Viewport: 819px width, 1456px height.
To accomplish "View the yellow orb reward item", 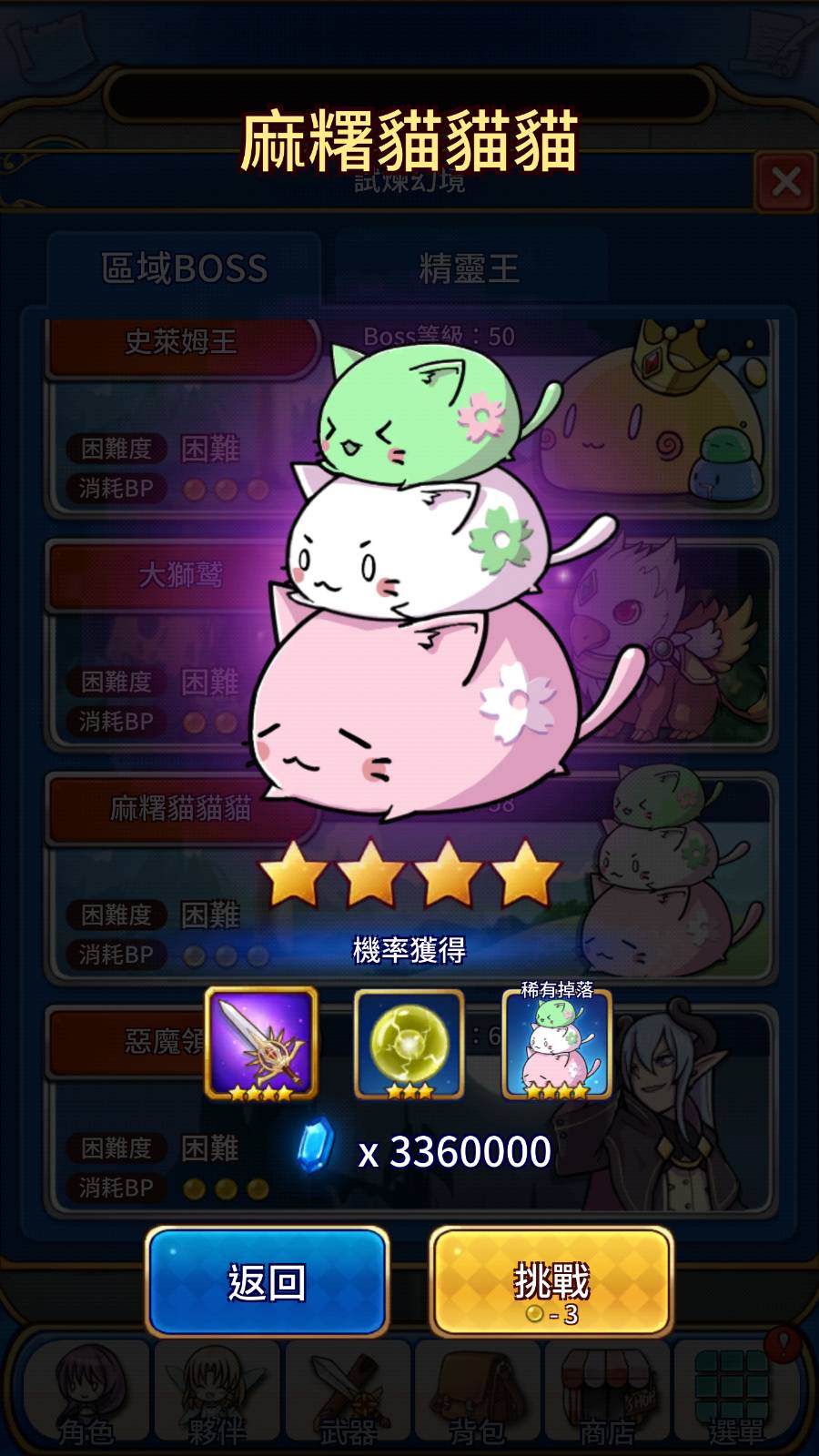I will pos(409,1044).
